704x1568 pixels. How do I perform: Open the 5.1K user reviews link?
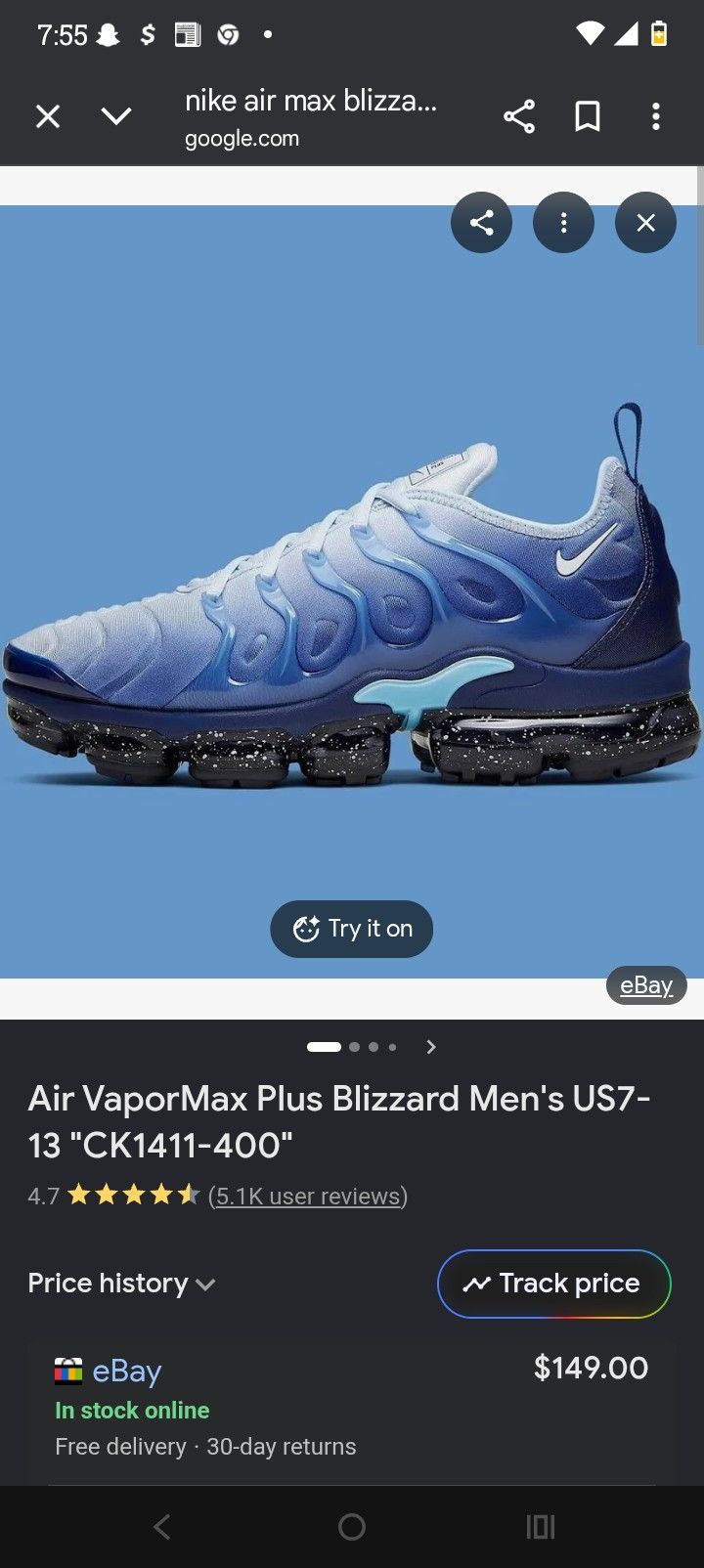[x=308, y=1196]
